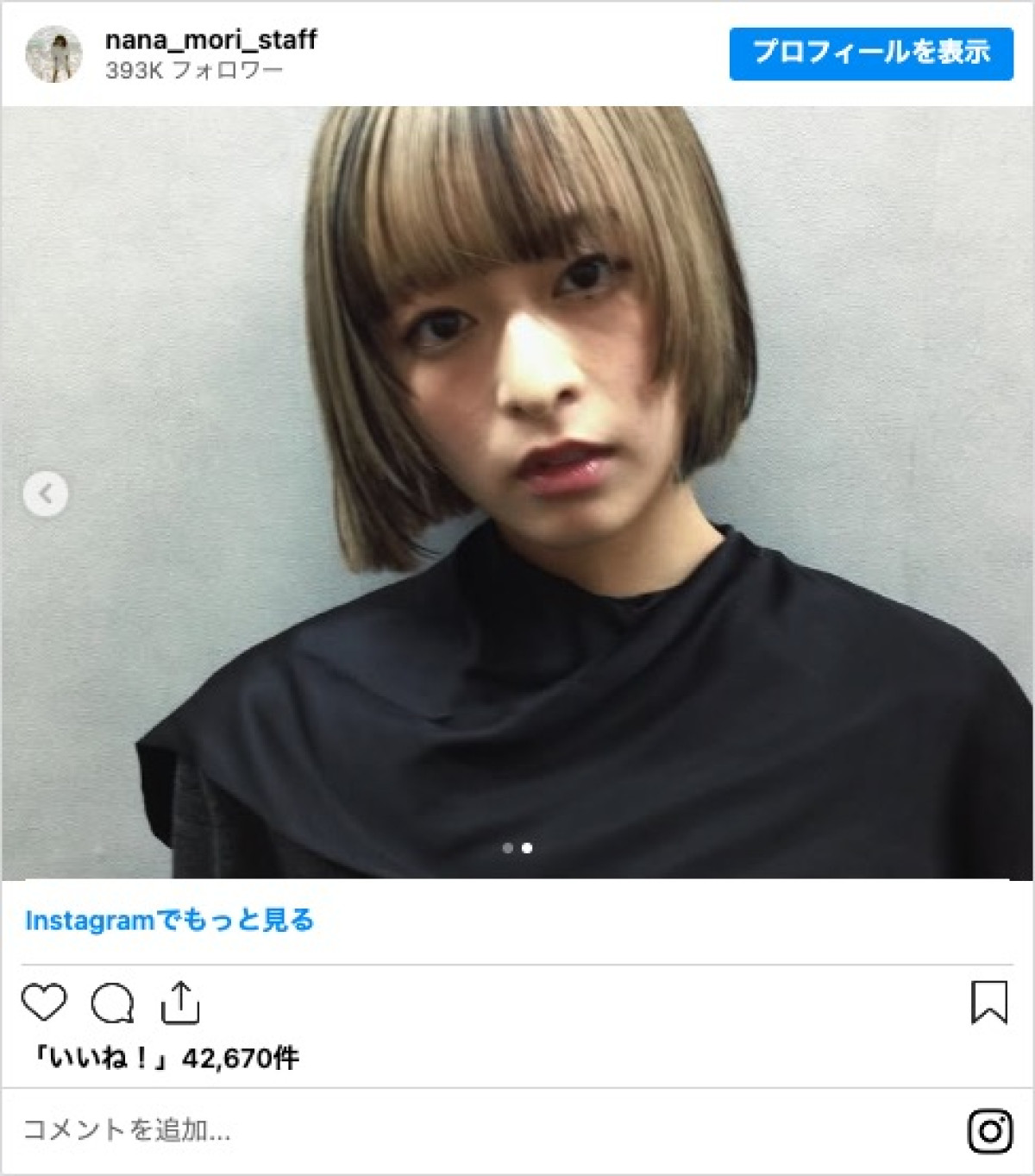This screenshot has height=1176, width=1035.
Task: Like the post with the heart icon
Action: 43,1003
